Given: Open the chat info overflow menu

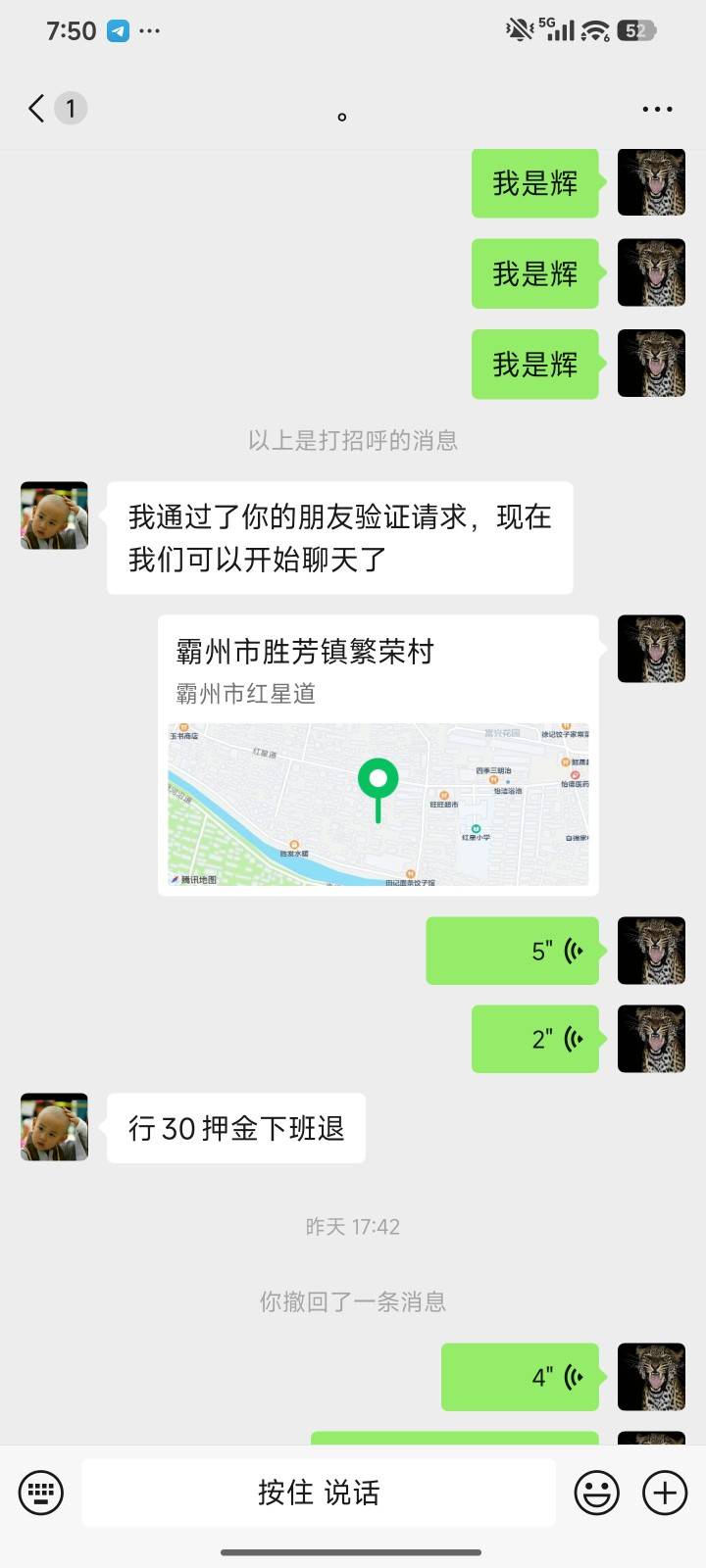Looking at the screenshot, I should click(x=657, y=109).
